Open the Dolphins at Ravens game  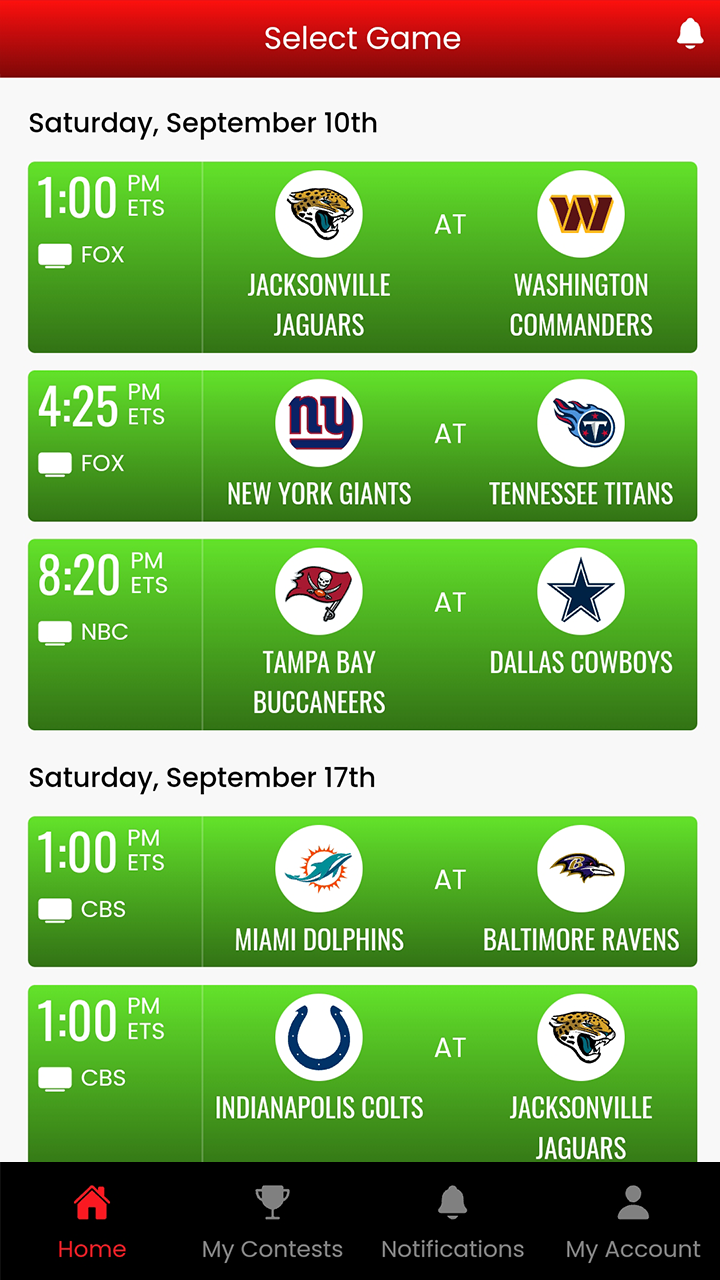[x=362, y=892]
